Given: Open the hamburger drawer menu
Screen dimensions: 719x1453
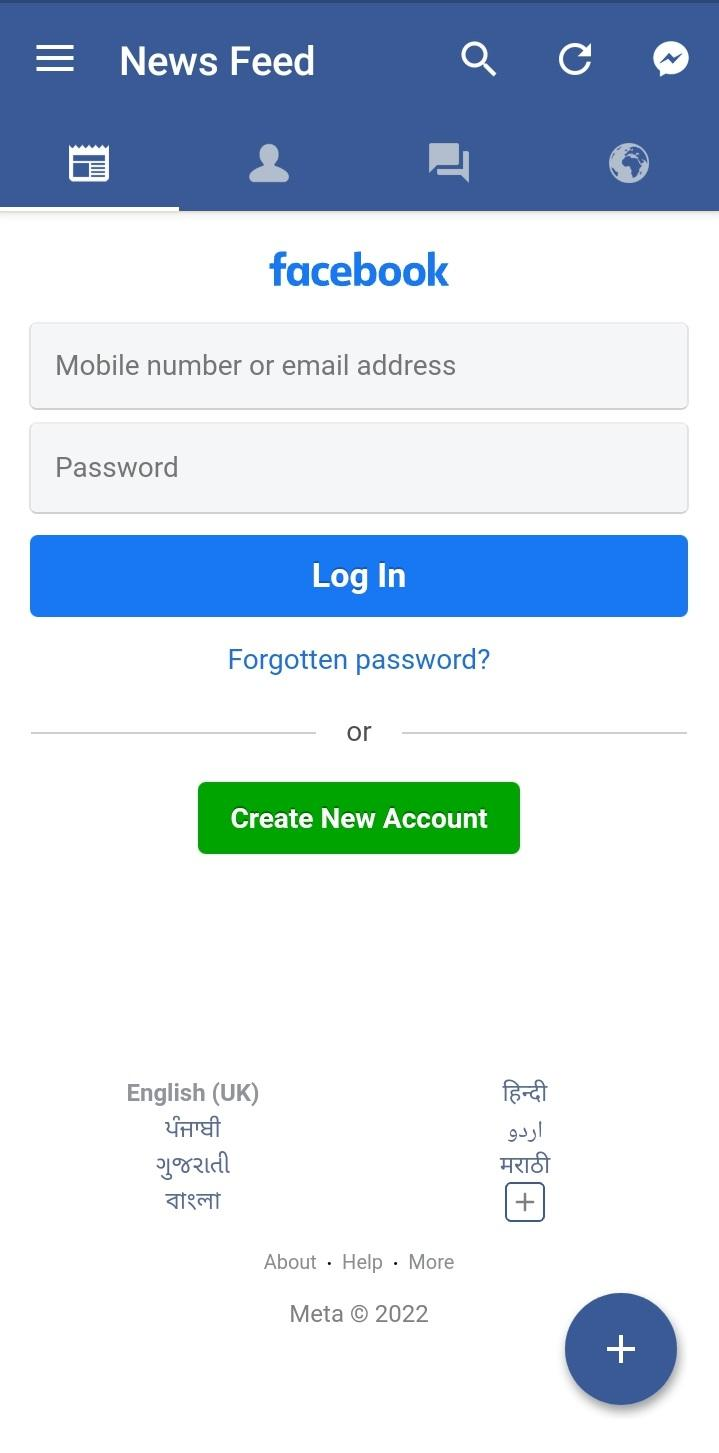Looking at the screenshot, I should click(x=55, y=60).
